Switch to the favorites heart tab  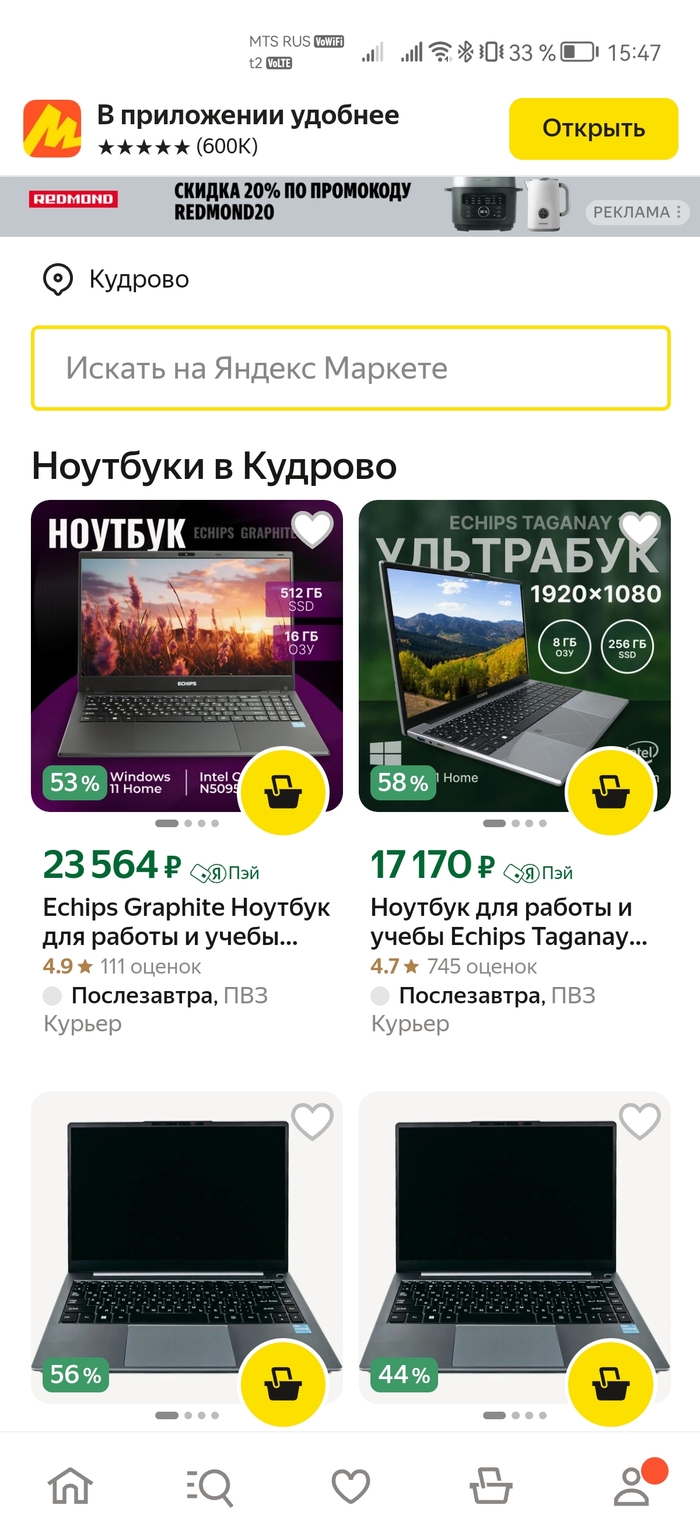pos(350,1486)
